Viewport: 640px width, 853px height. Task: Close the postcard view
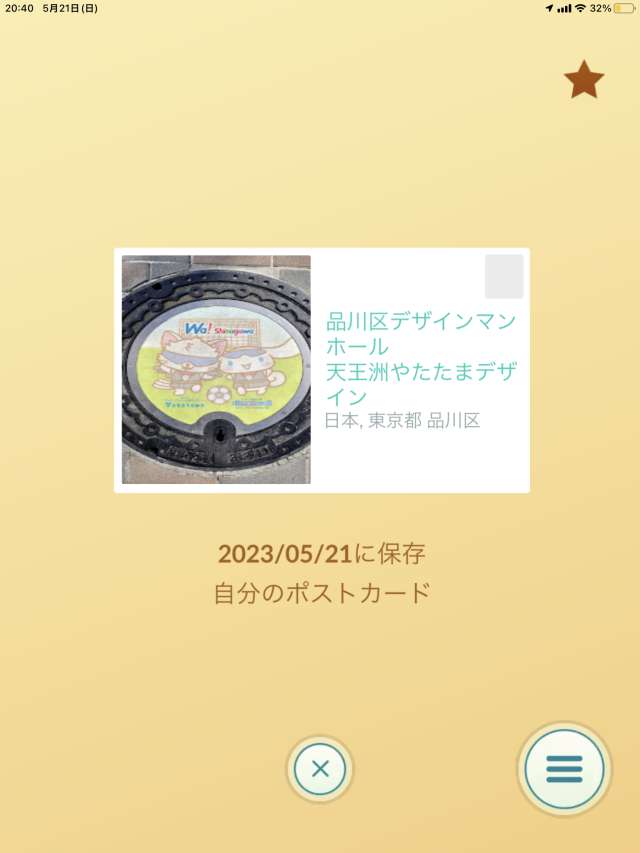click(320, 769)
